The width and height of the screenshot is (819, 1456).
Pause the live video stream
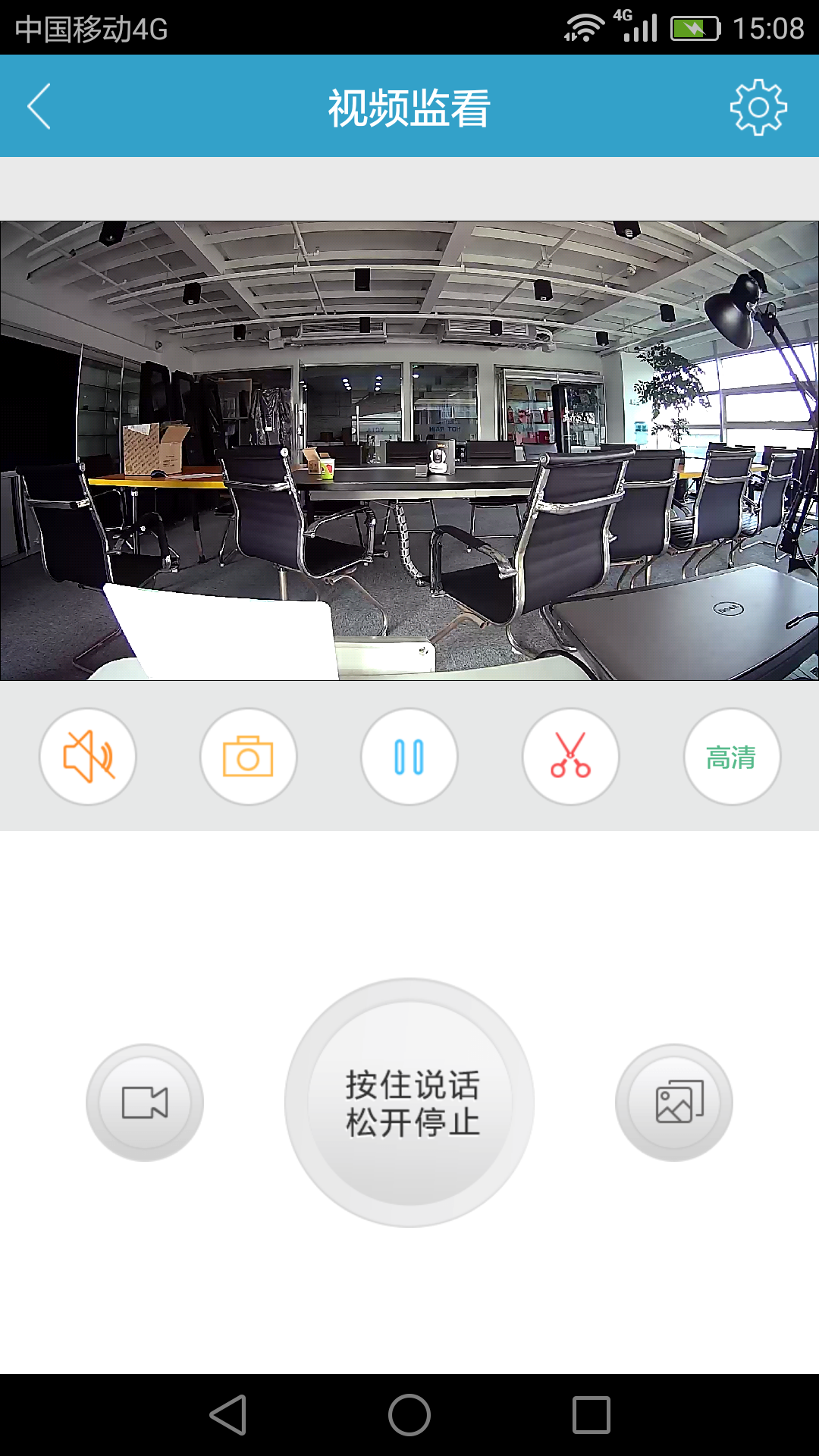409,757
